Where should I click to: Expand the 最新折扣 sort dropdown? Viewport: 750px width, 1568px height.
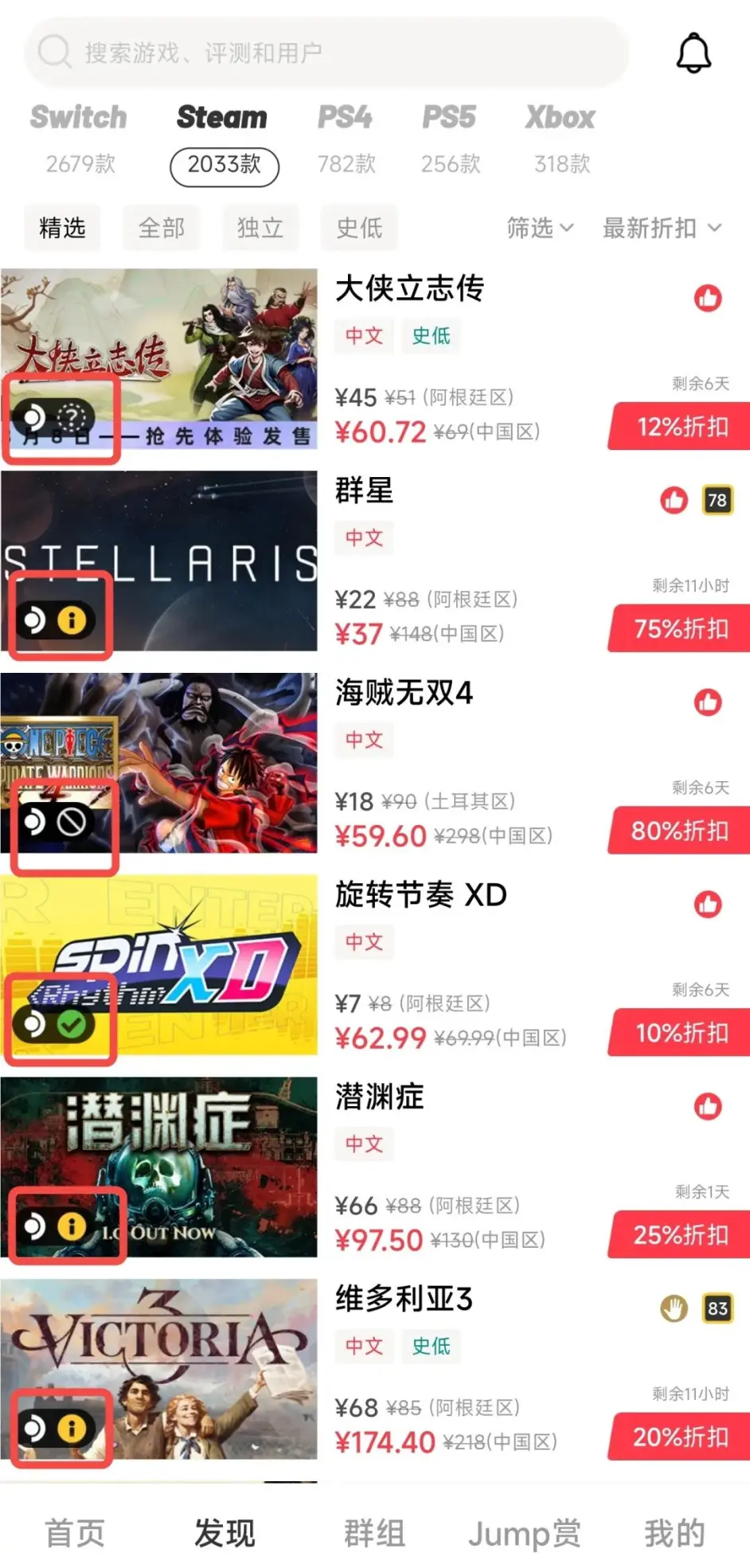point(661,229)
